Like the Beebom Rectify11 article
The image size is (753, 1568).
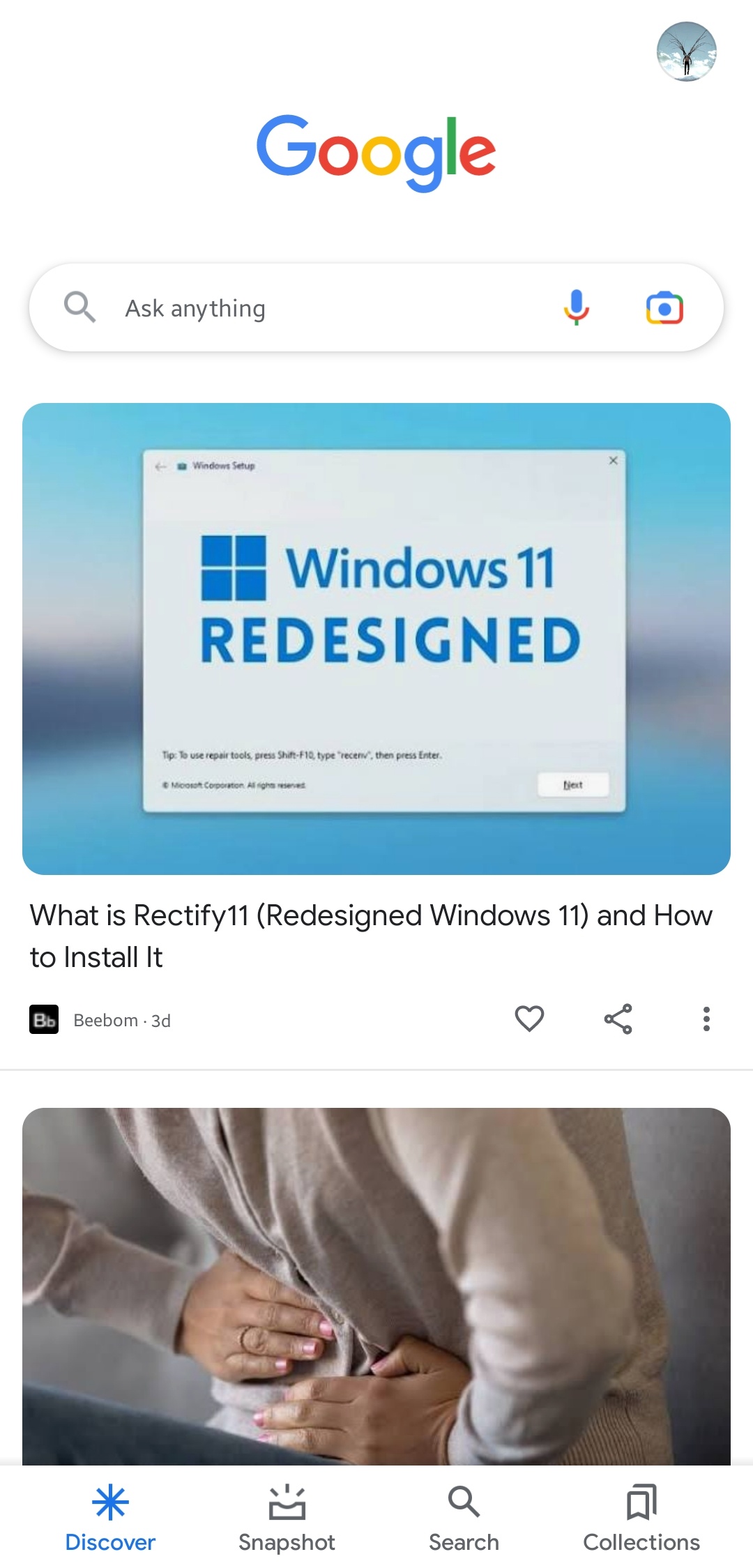tap(529, 1019)
